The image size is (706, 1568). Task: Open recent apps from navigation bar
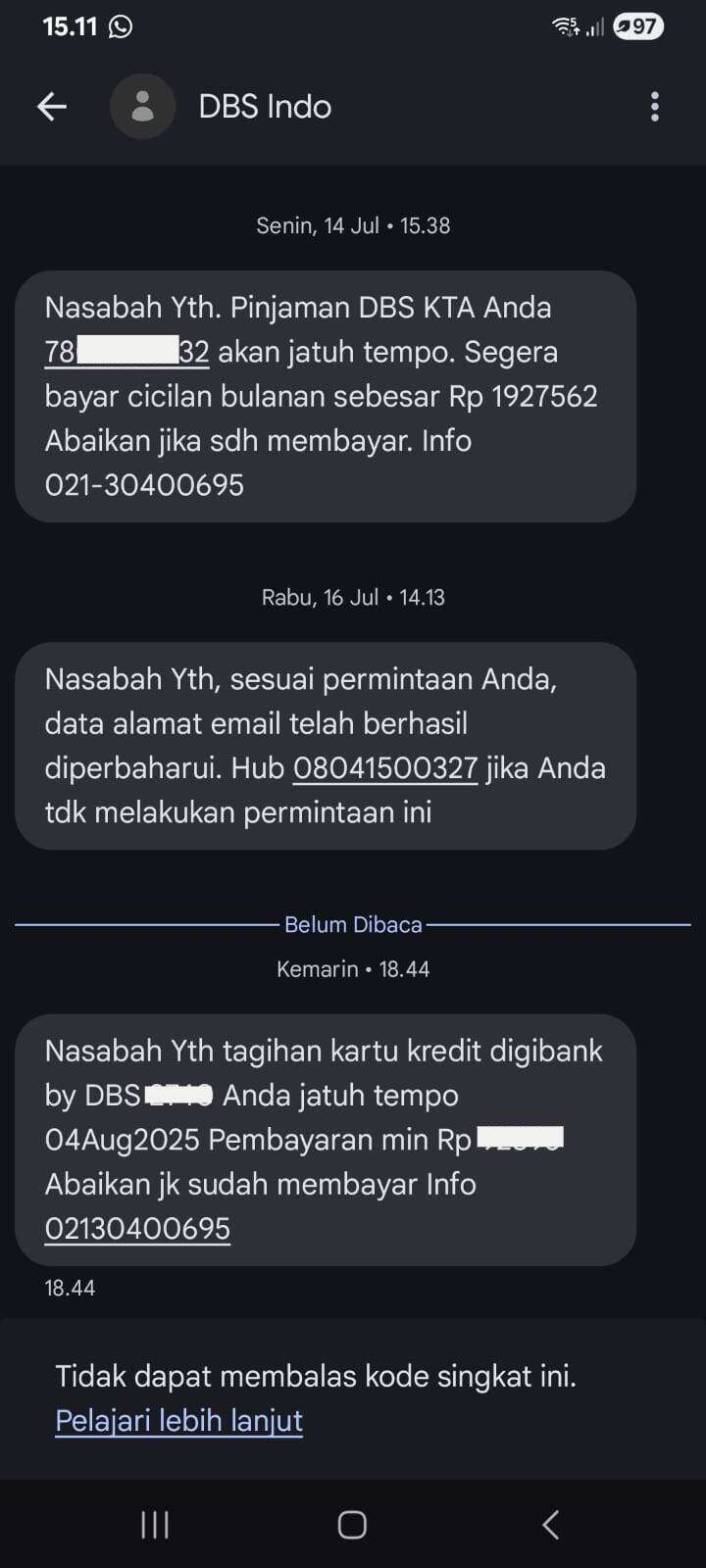tap(155, 1525)
